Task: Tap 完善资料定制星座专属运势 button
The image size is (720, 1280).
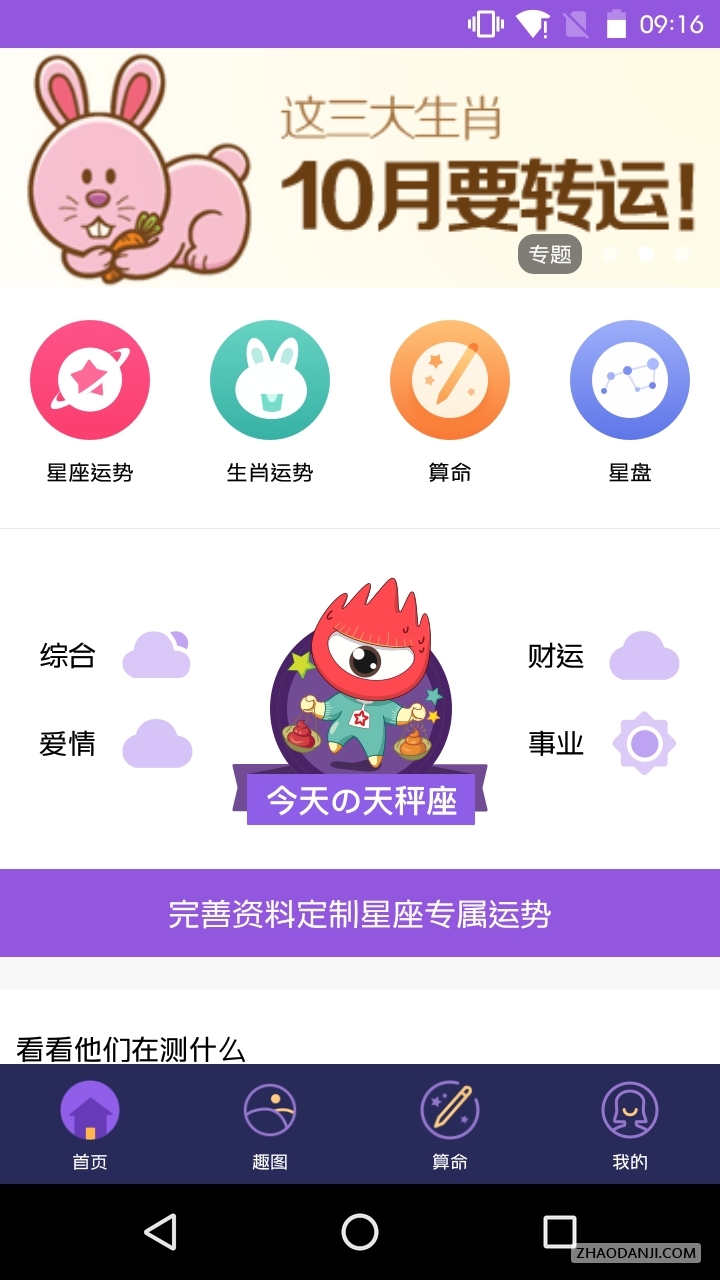Action: point(360,913)
